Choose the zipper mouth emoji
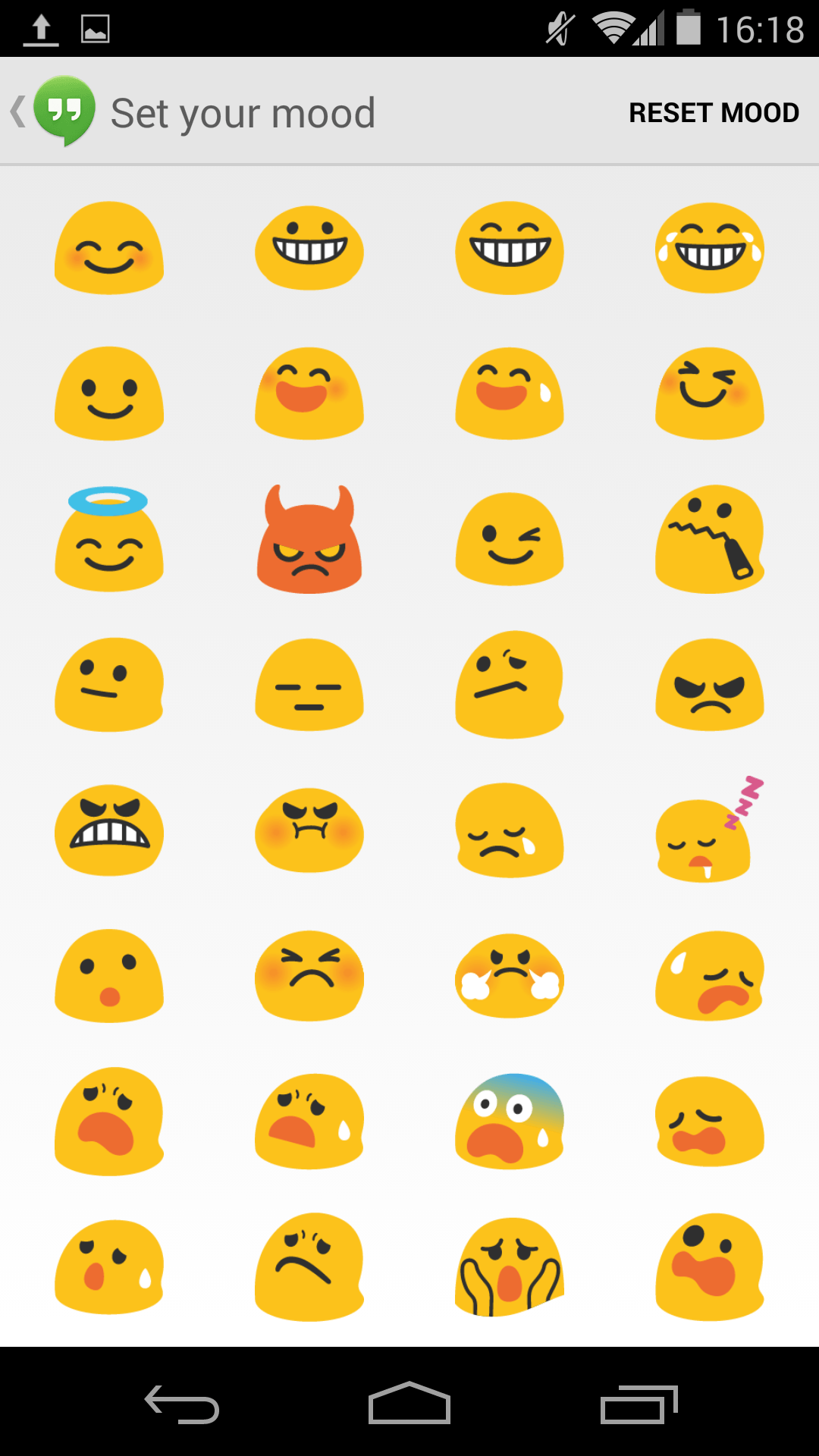The height and width of the screenshot is (1456, 819). pos(710,540)
